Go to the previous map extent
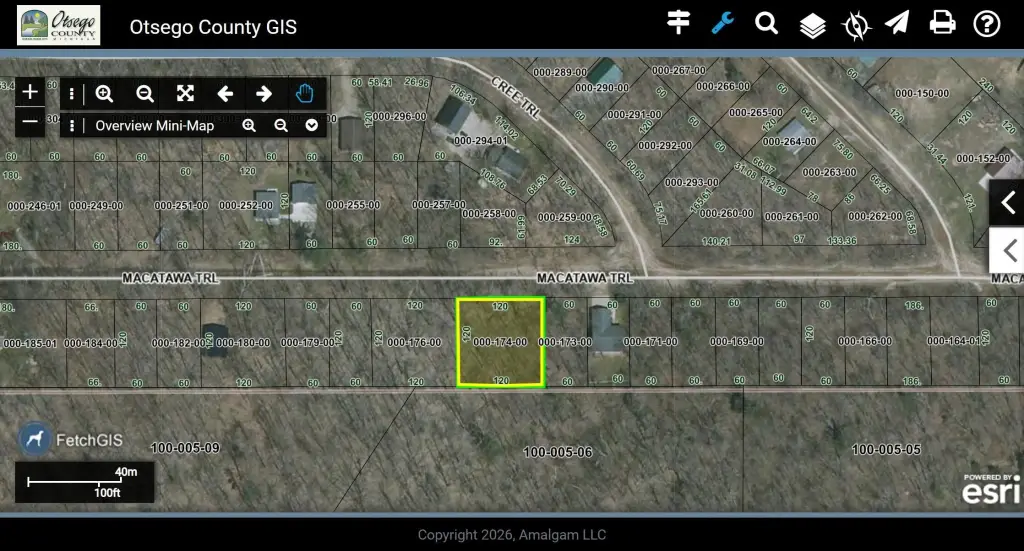This screenshot has height=551, width=1024. click(225, 94)
